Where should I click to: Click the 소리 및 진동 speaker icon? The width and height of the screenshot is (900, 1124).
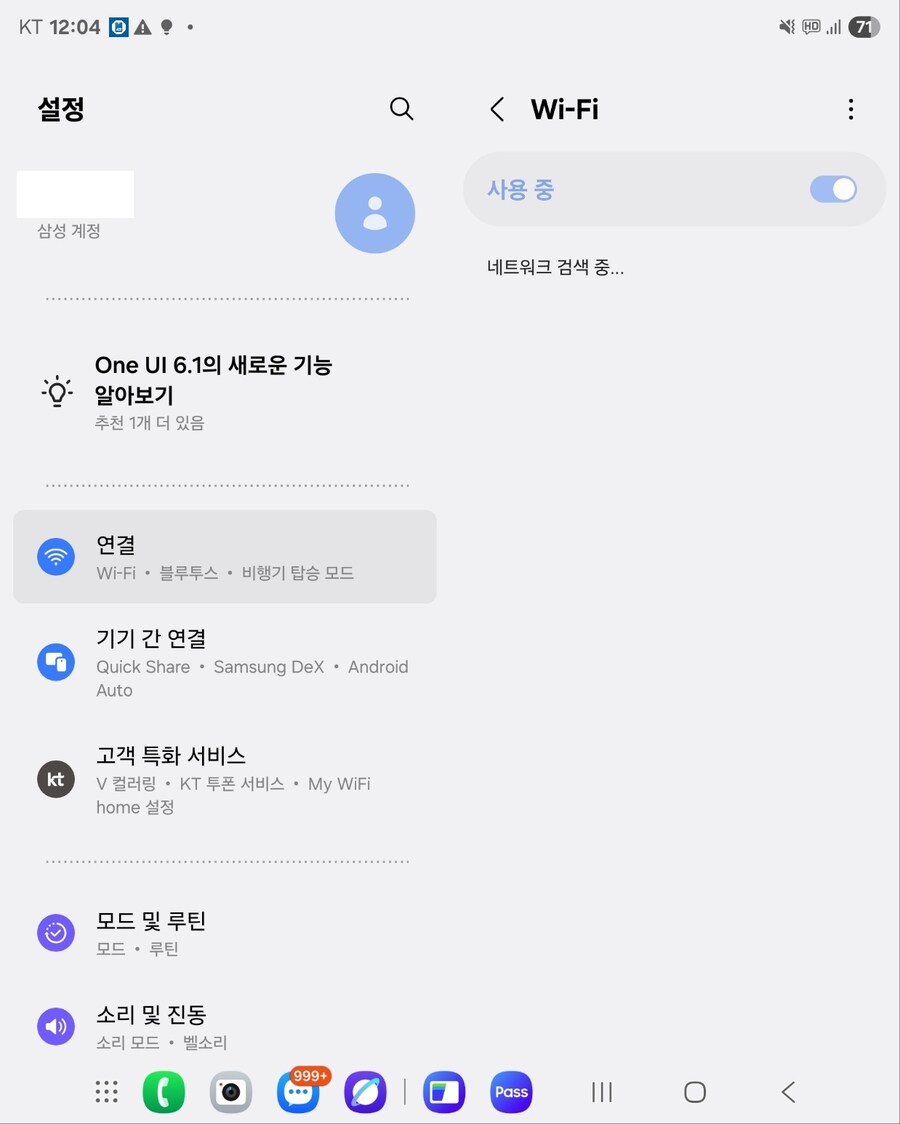click(56, 1026)
